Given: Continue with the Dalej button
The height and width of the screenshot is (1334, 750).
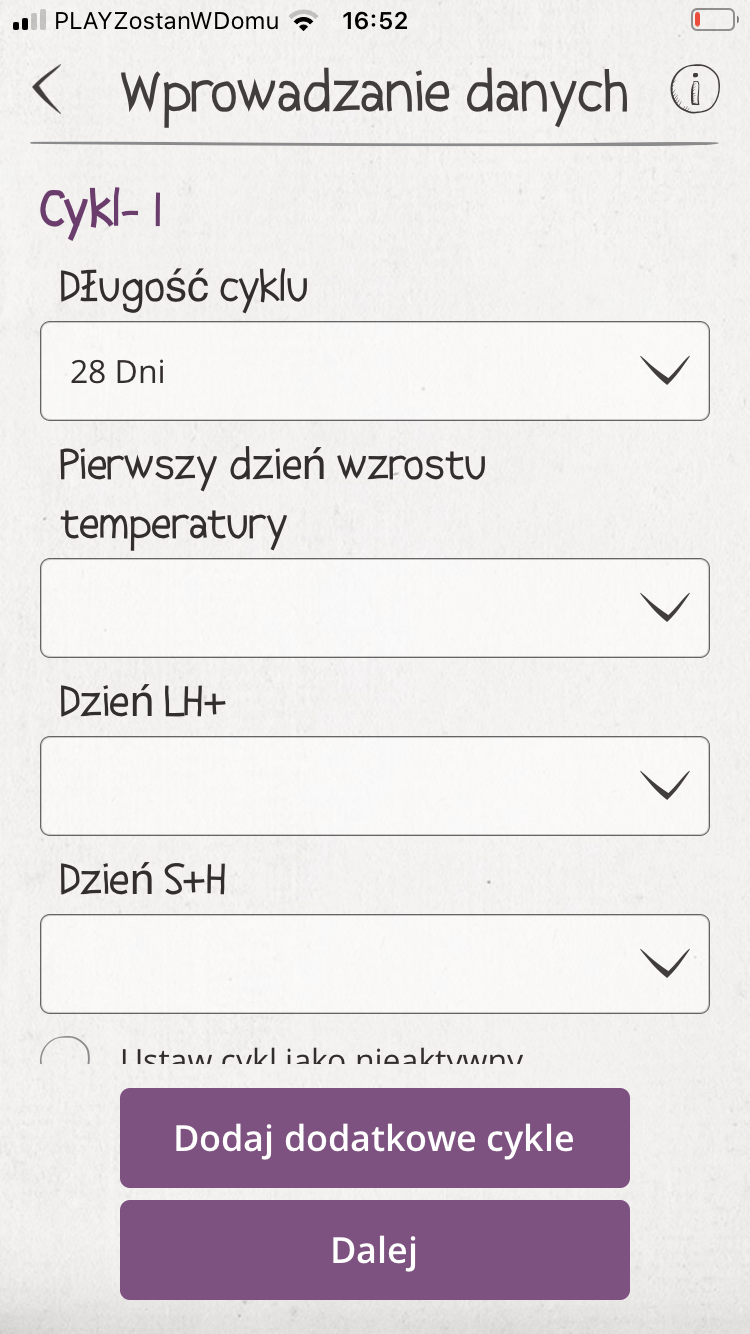Looking at the screenshot, I should tap(375, 1250).
